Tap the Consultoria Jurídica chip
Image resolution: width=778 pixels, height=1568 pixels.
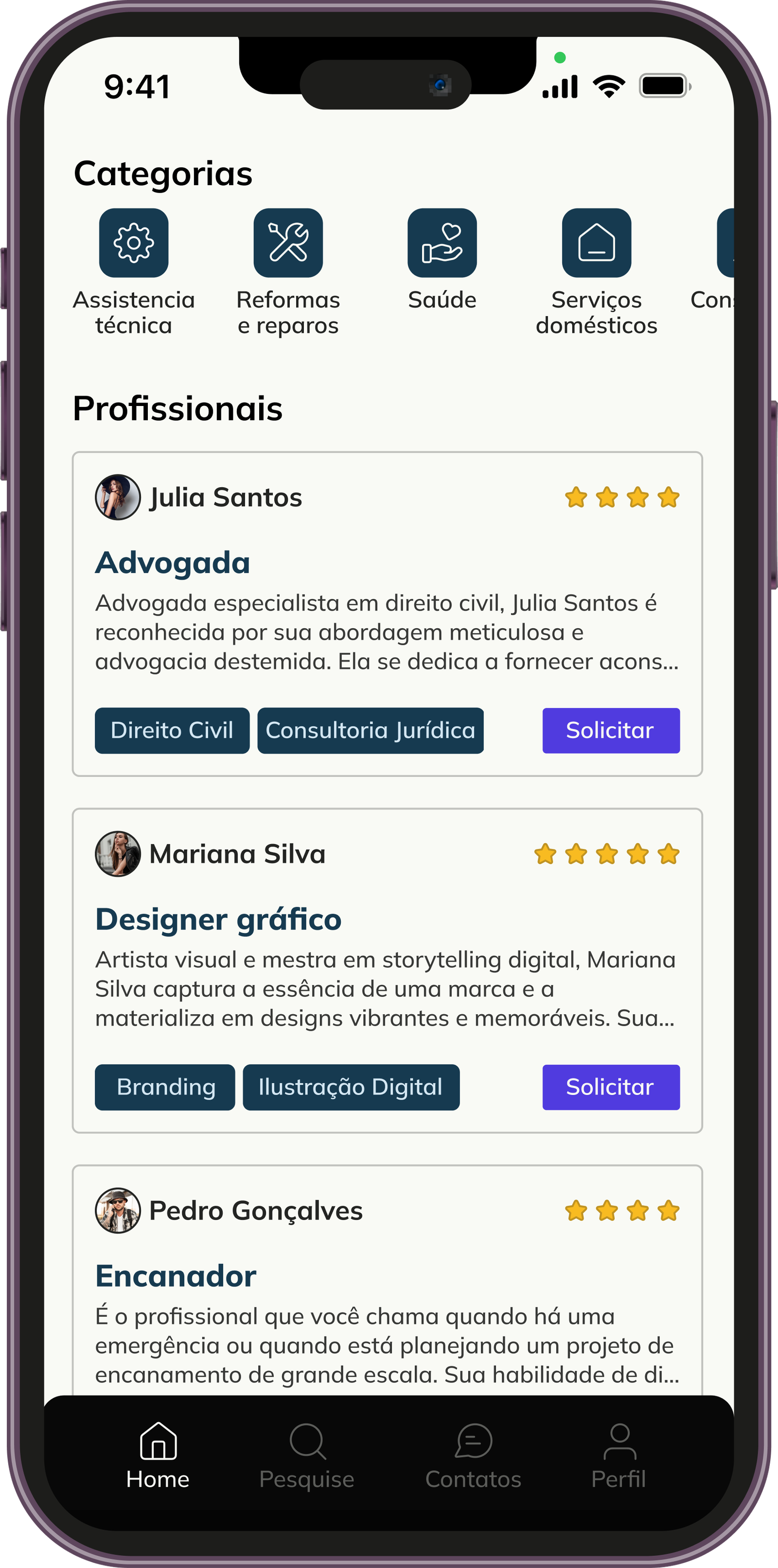click(370, 730)
